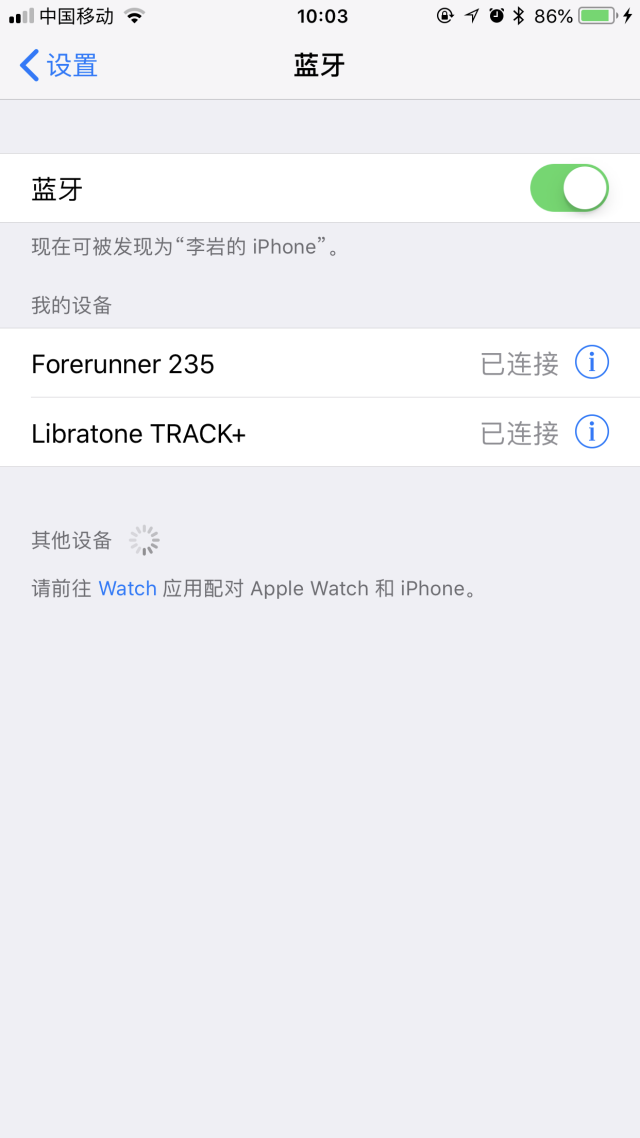Turn off the 蓝牙 switch
This screenshot has width=640, height=1138.
569,188
